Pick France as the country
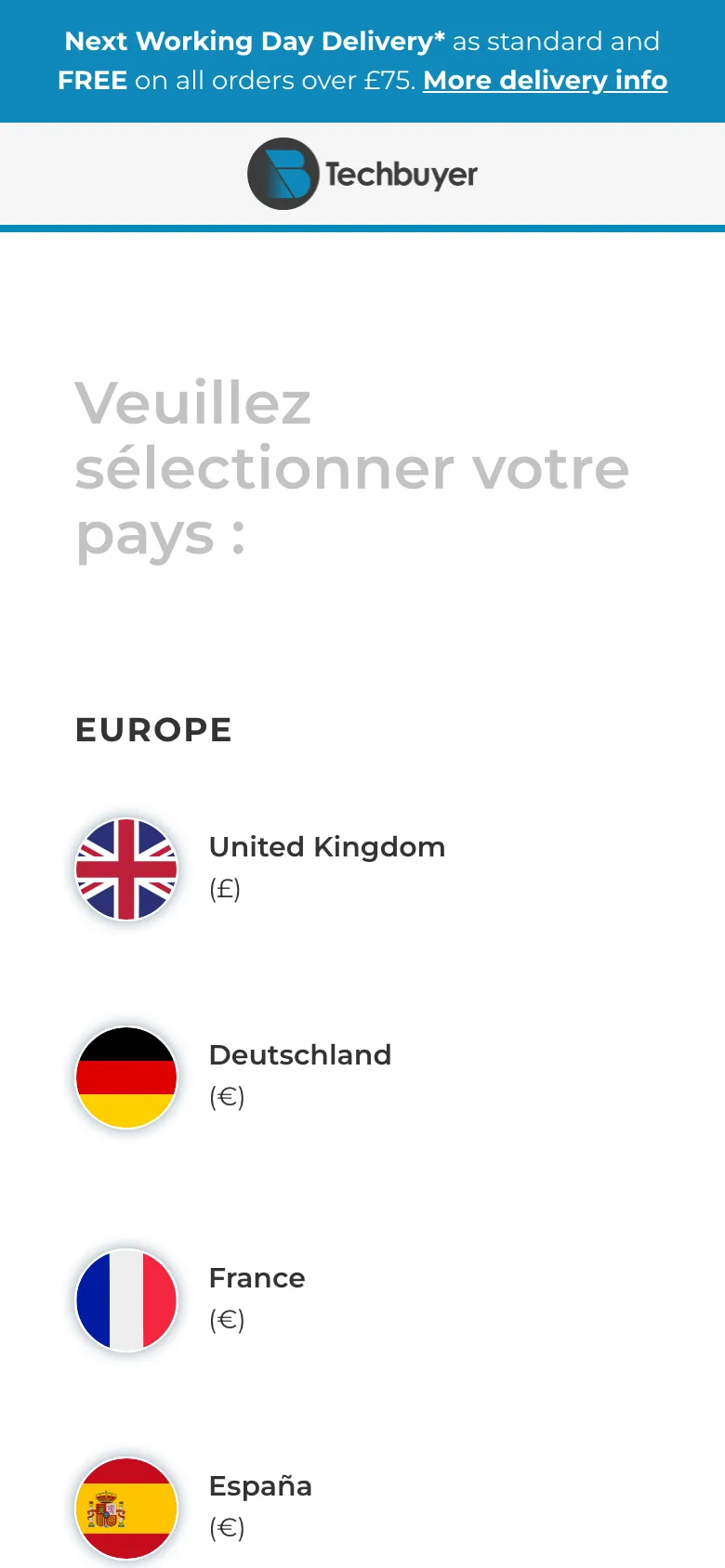The height and width of the screenshot is (1568, 725). click(257, 1278)
